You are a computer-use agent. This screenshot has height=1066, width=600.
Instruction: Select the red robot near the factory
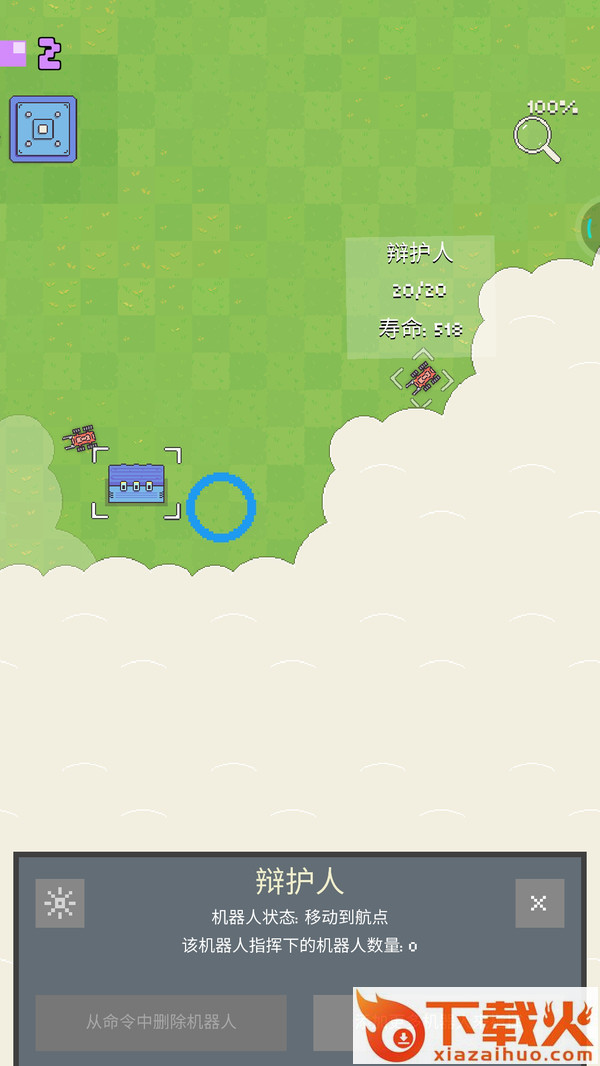(81, 437)
